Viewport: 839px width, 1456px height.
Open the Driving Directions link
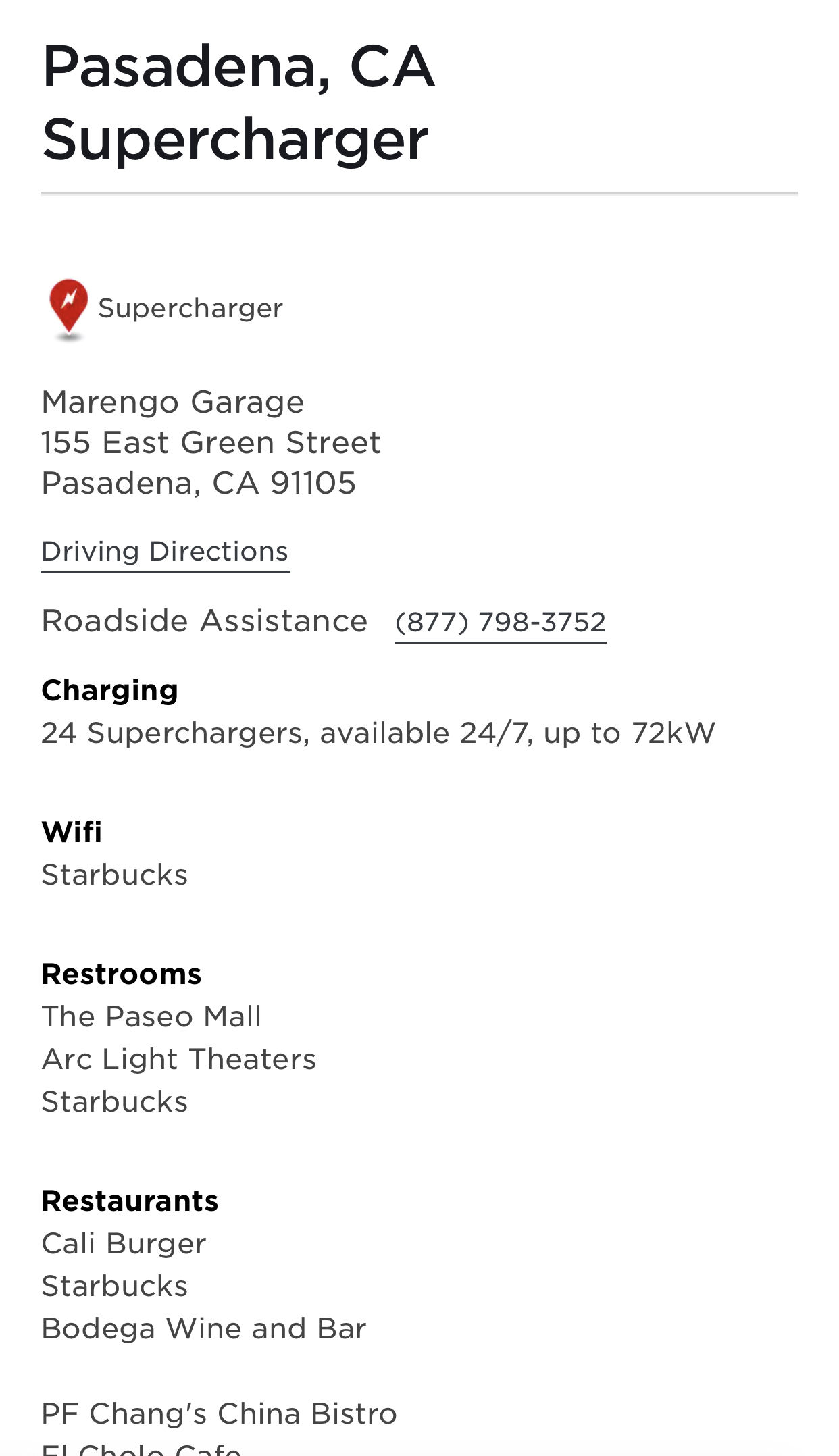pos(165,552)
